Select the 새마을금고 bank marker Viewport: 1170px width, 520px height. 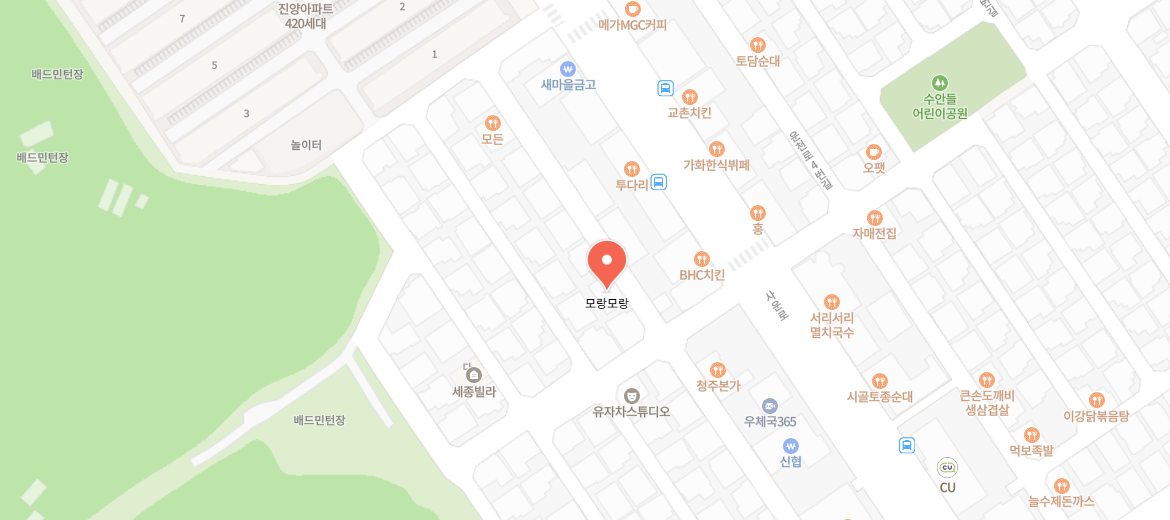pyautogui.click(x=568, y=69)
